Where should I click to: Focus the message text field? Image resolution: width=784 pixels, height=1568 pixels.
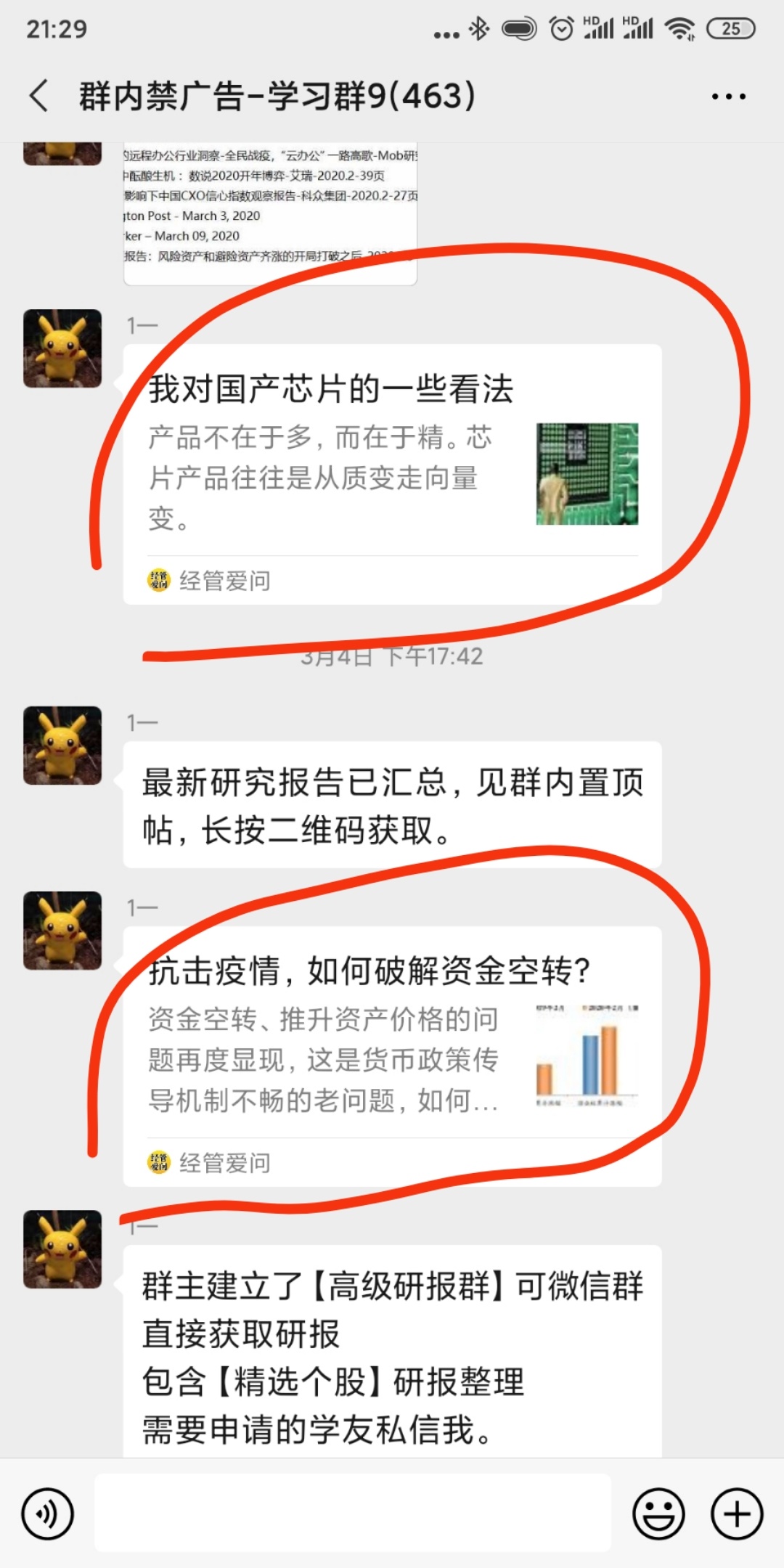click(353, 1514)
